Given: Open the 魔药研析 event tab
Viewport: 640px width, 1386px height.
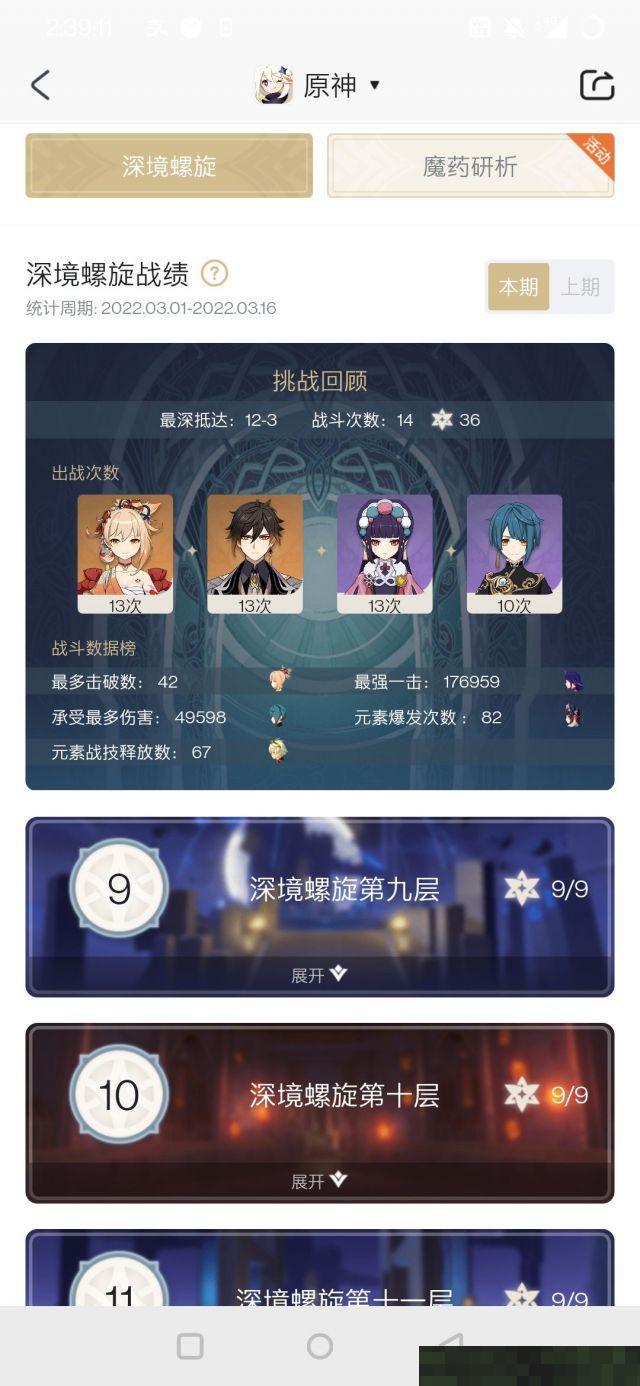Looking at the screenshot, I should pos(470,166).
